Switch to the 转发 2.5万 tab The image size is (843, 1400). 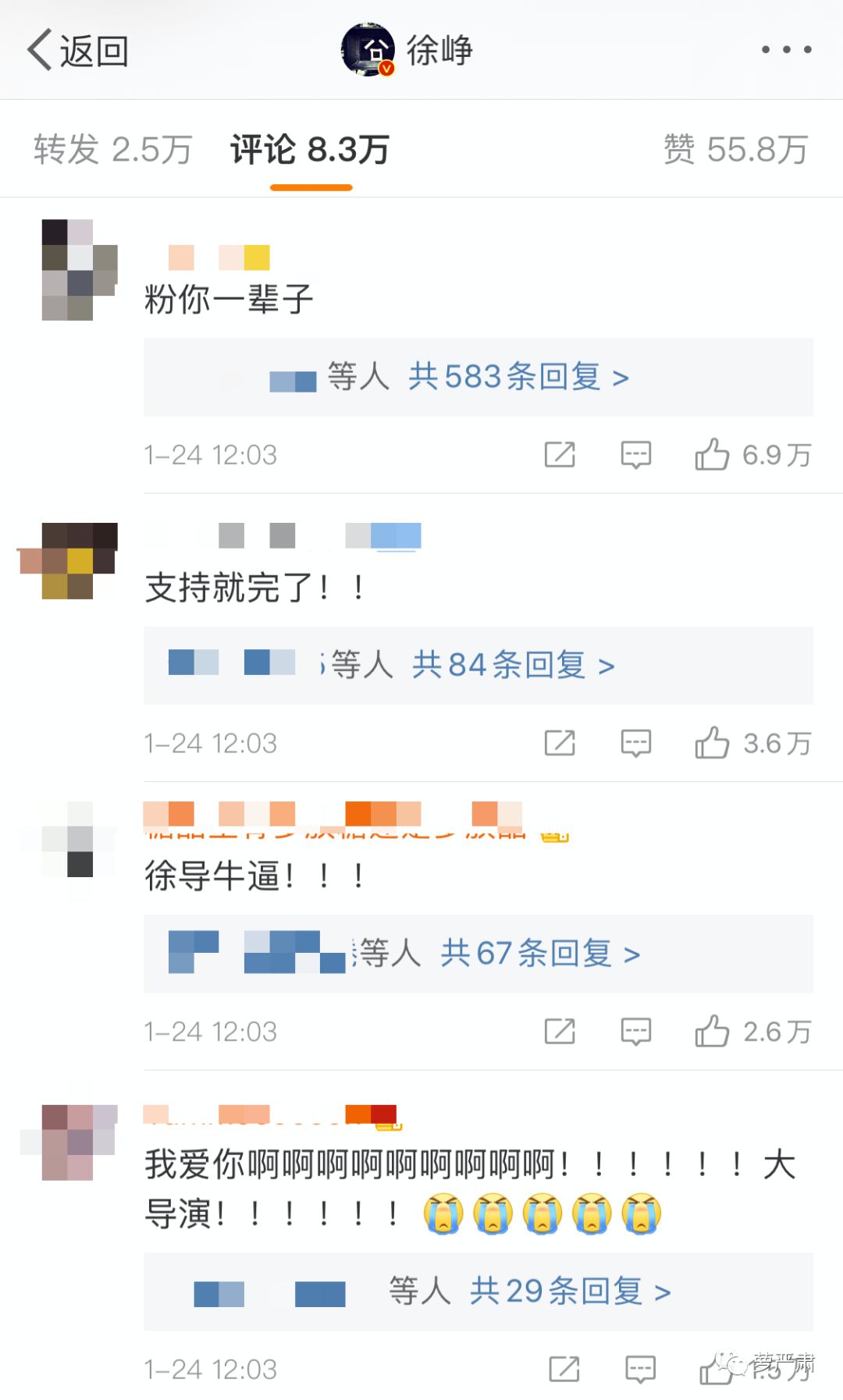(x=112, y=149)
